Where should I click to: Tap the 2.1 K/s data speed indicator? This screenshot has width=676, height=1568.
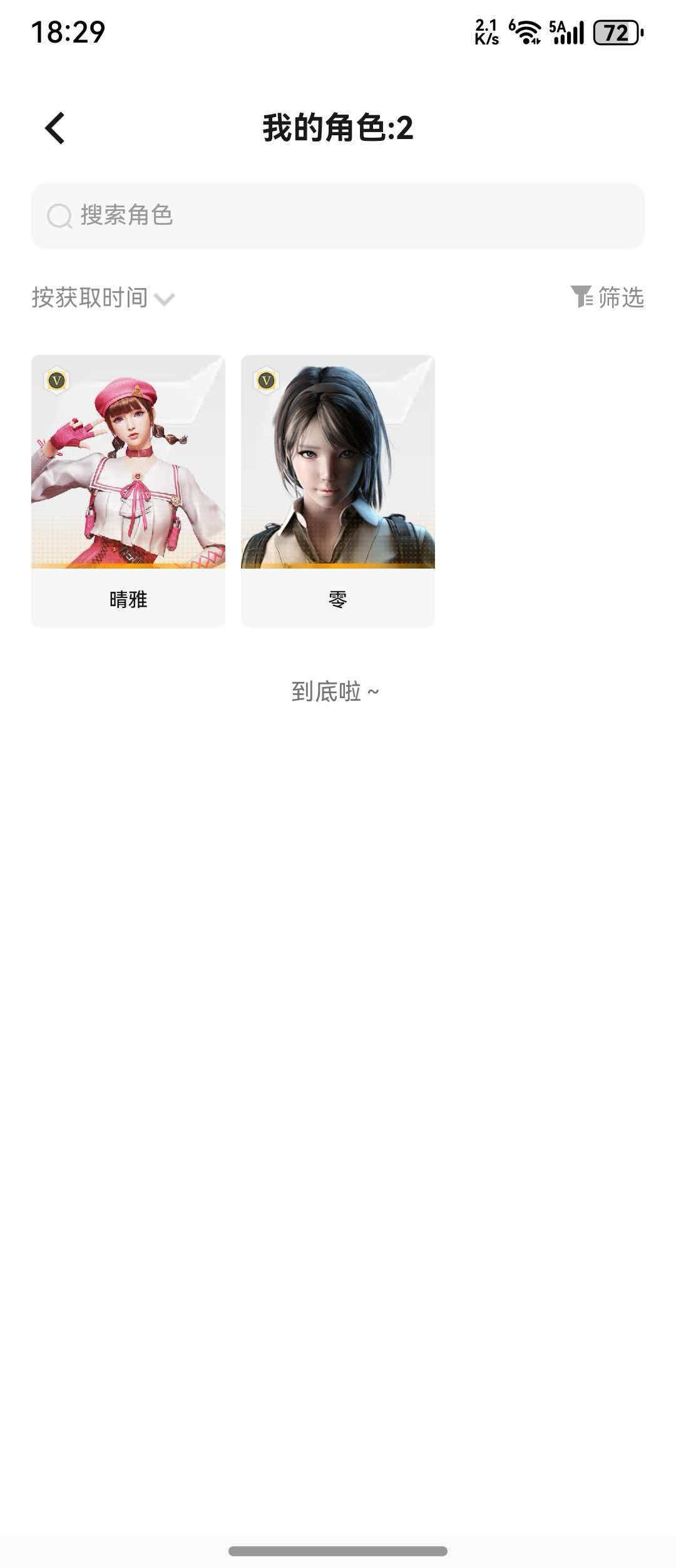pyautogui.click(x=486, y=31)
